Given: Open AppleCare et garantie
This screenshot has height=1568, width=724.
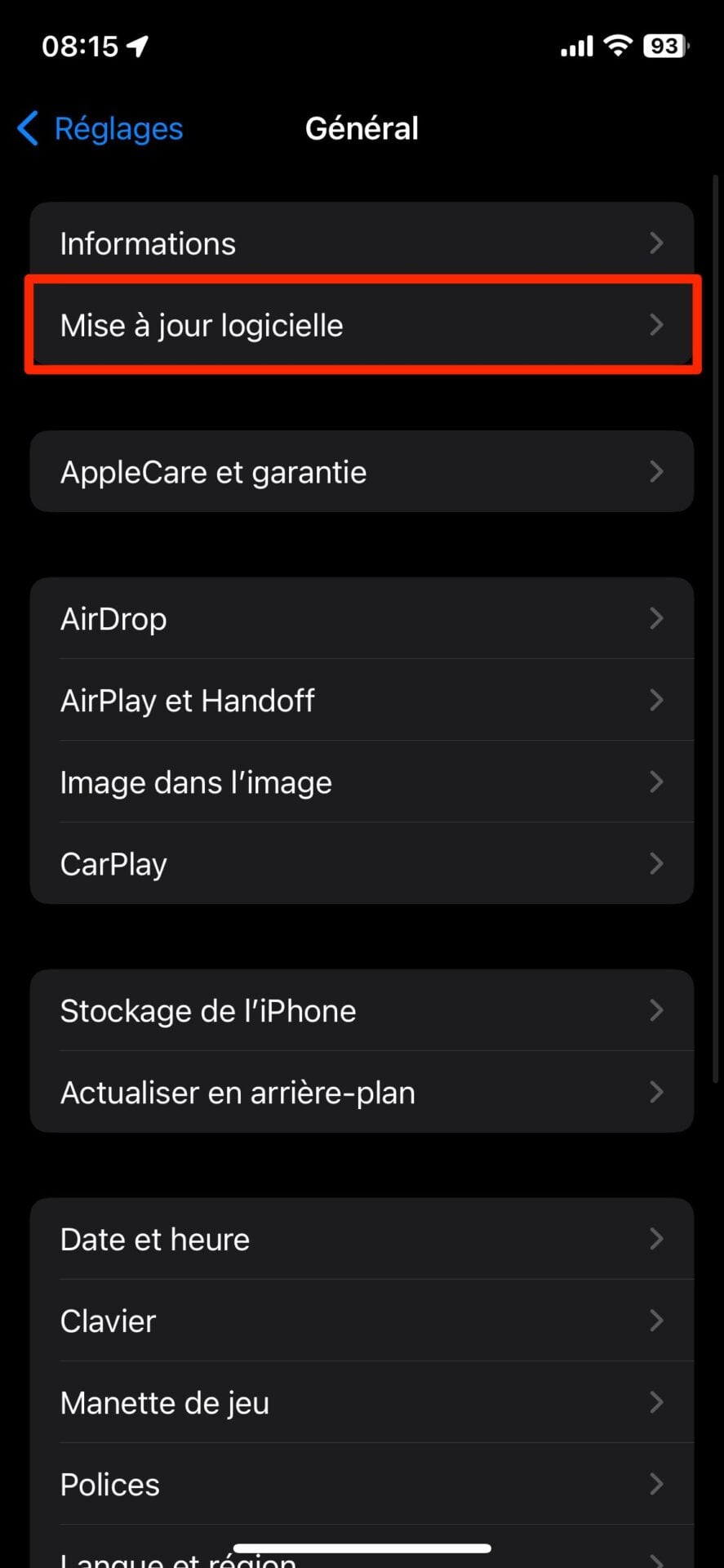Looking at the screenshot, I should point(362,472).
